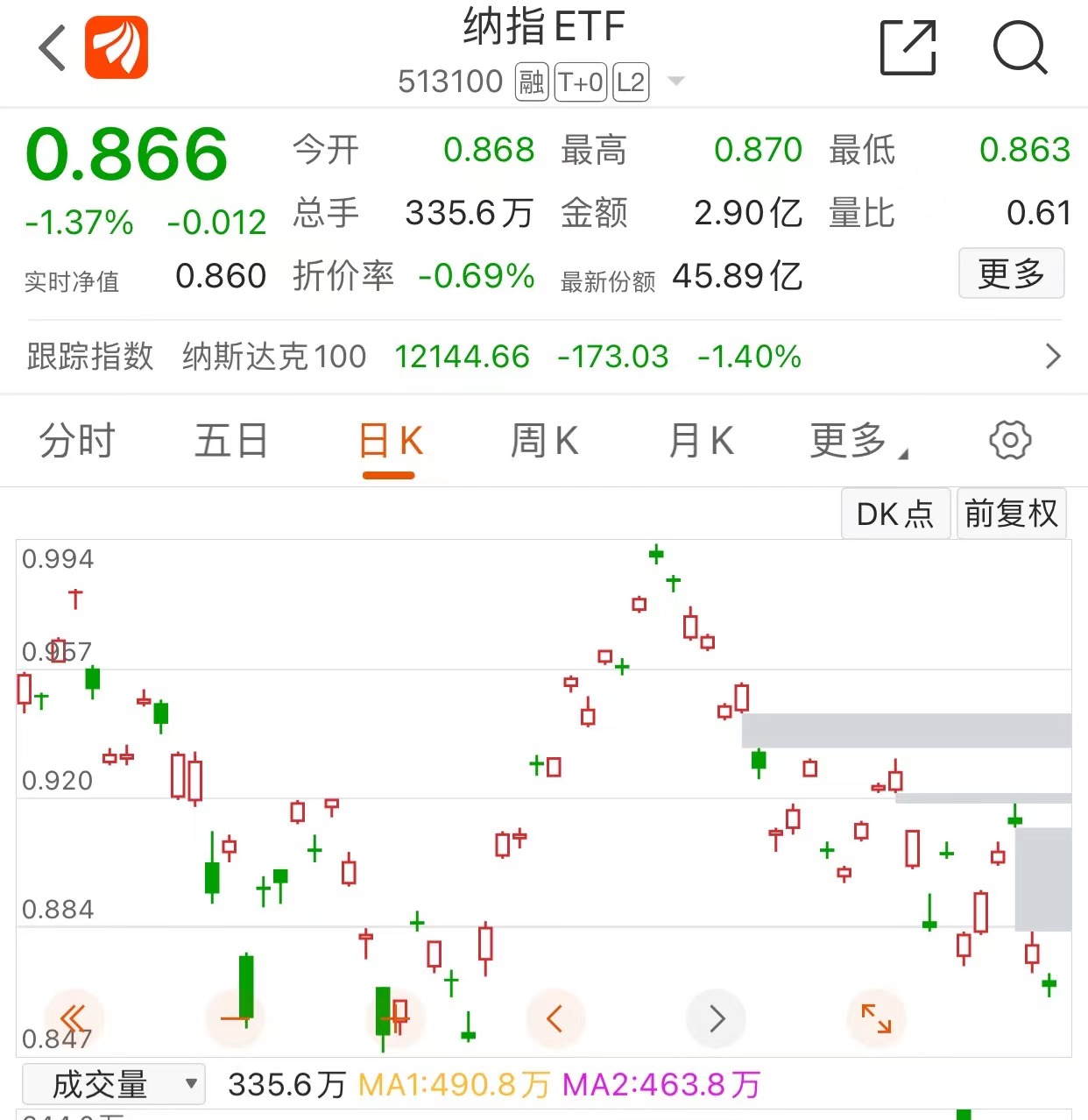Open the dropdown beside the L2 badge
The width and height of the screenshot is (1088, 1120).
point(675,81)
